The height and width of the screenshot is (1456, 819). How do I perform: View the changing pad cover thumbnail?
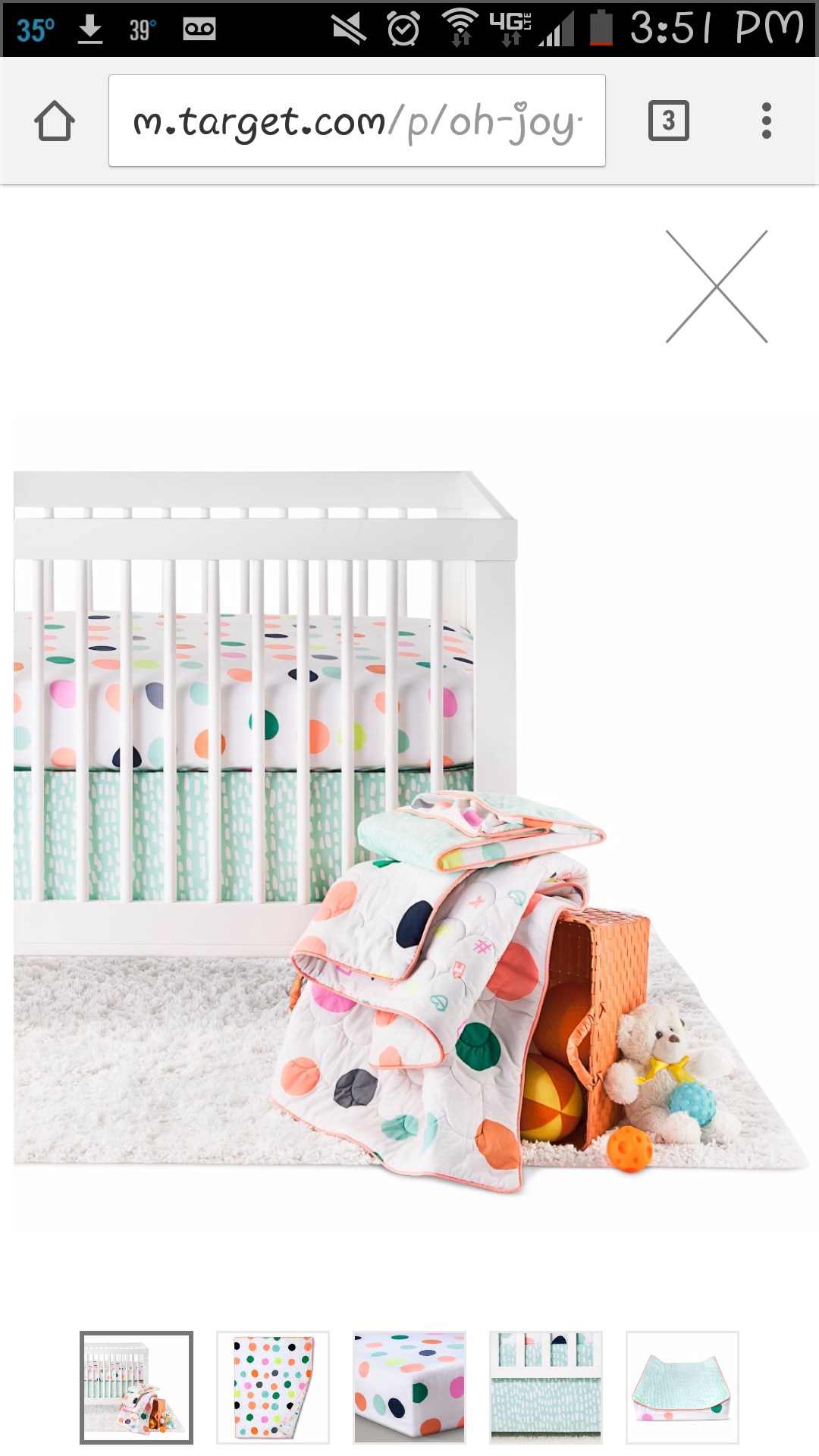[682, 1387]
